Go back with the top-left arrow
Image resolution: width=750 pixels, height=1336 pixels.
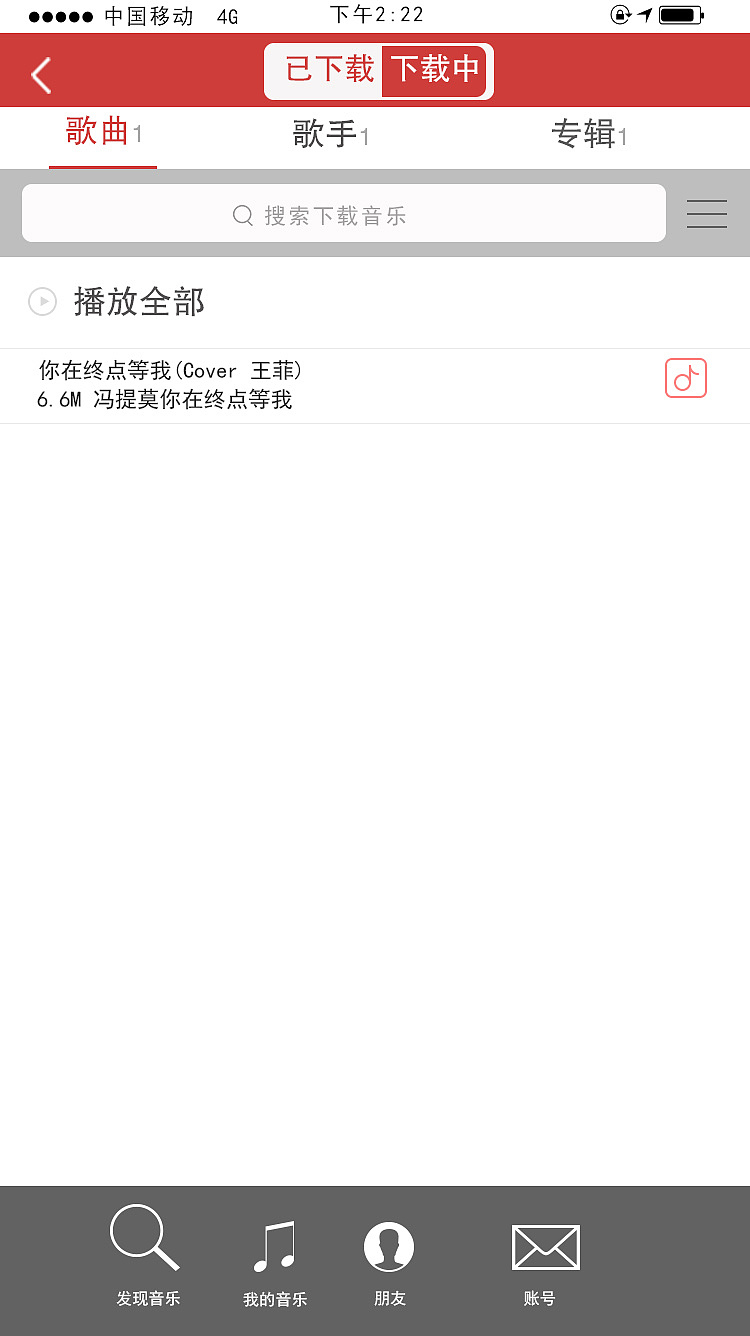[40, 75]
